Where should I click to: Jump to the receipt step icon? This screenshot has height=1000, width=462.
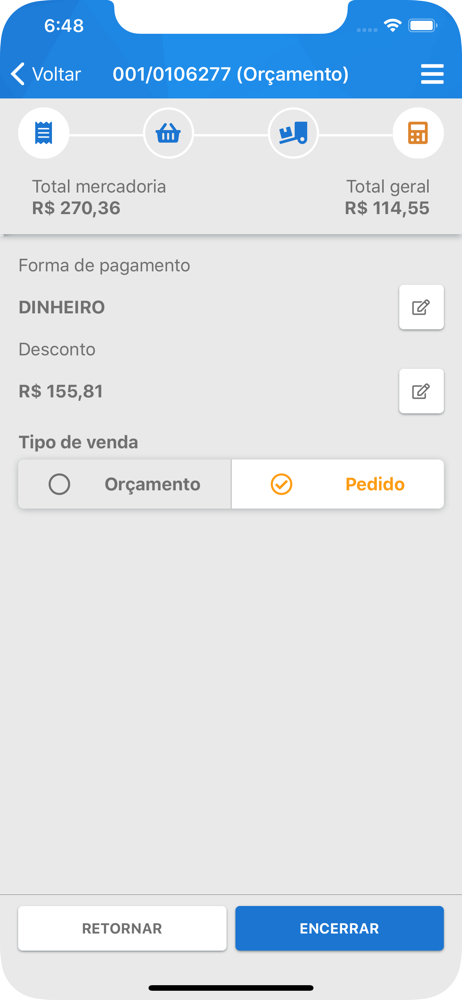tap(43, 134)
